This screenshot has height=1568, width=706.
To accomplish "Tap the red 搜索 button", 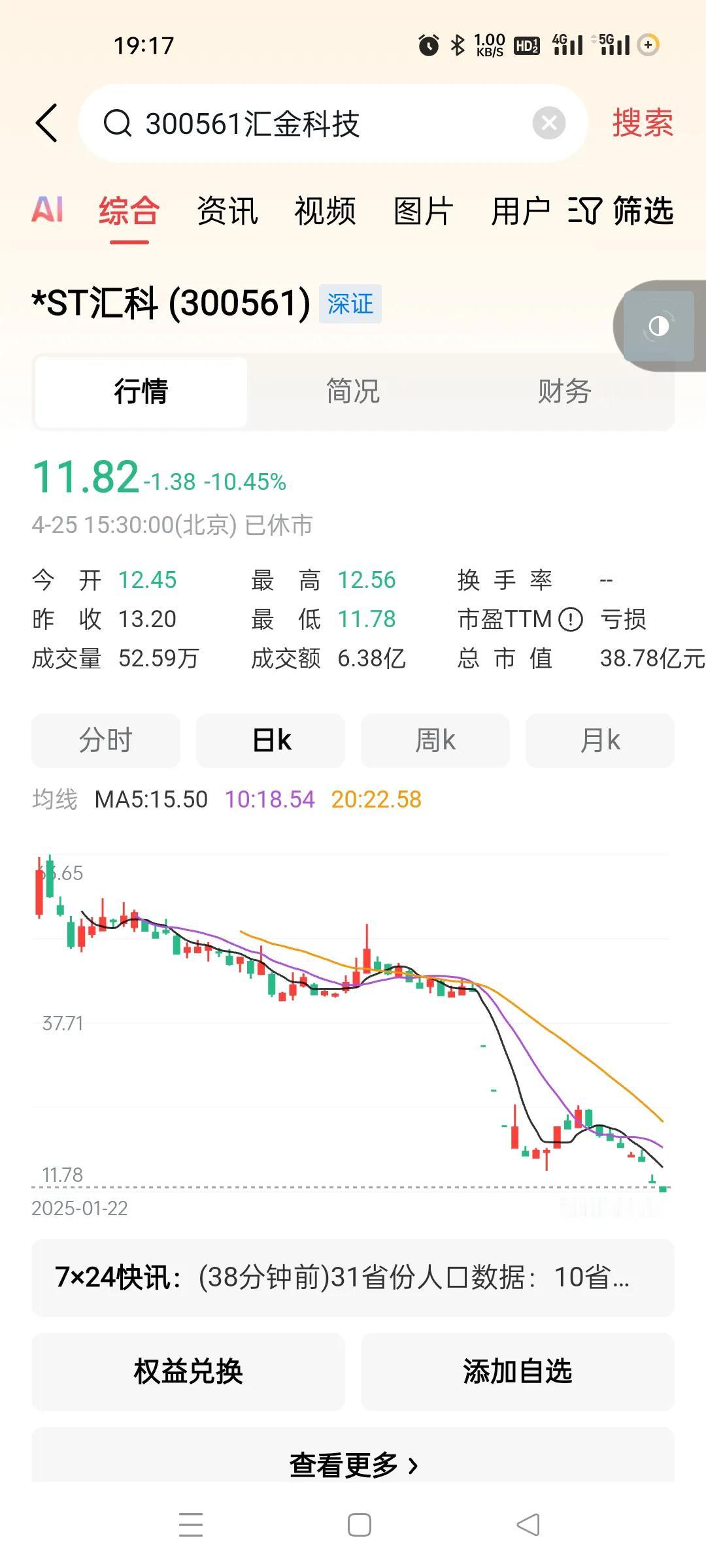I will coord(643,123).
